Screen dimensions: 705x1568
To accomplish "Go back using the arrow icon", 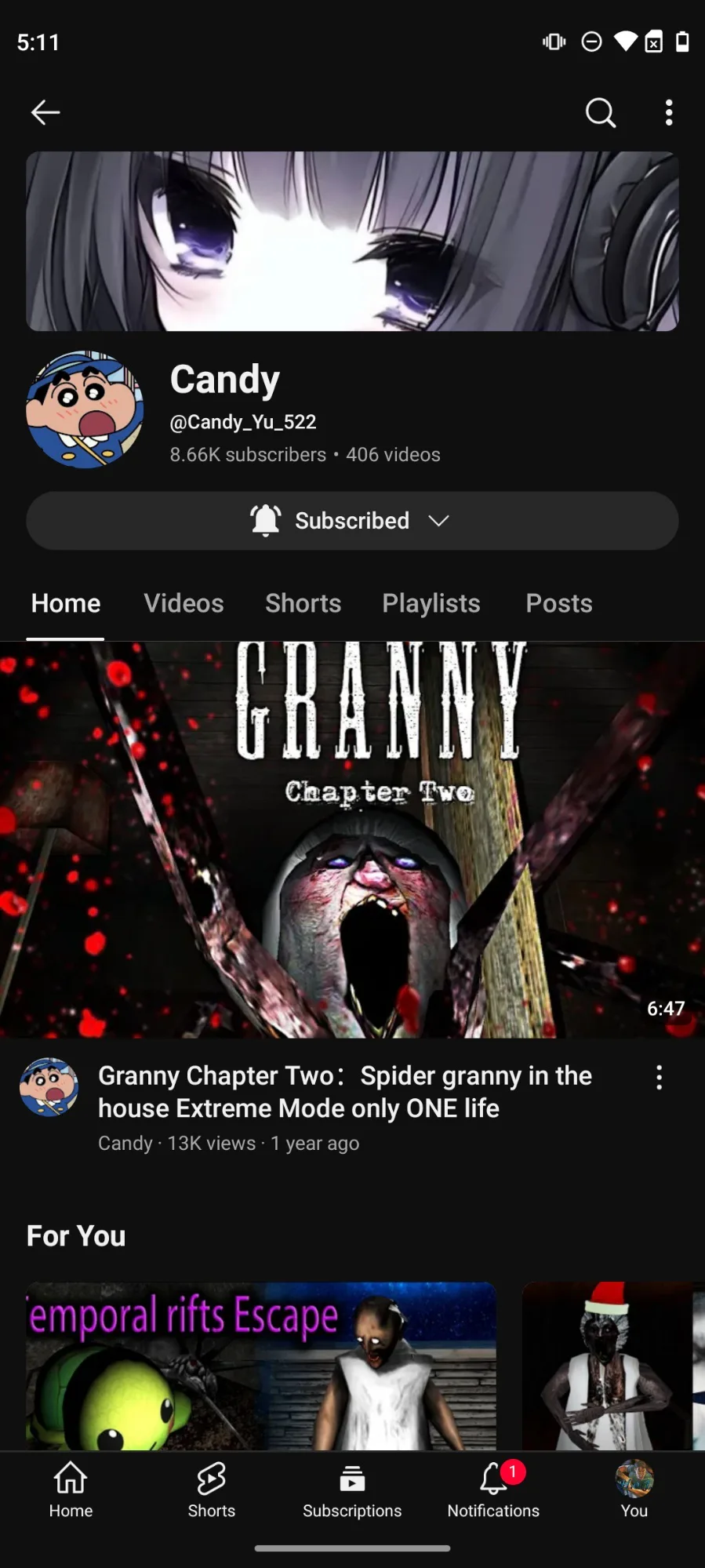I will tap(45, 113).
